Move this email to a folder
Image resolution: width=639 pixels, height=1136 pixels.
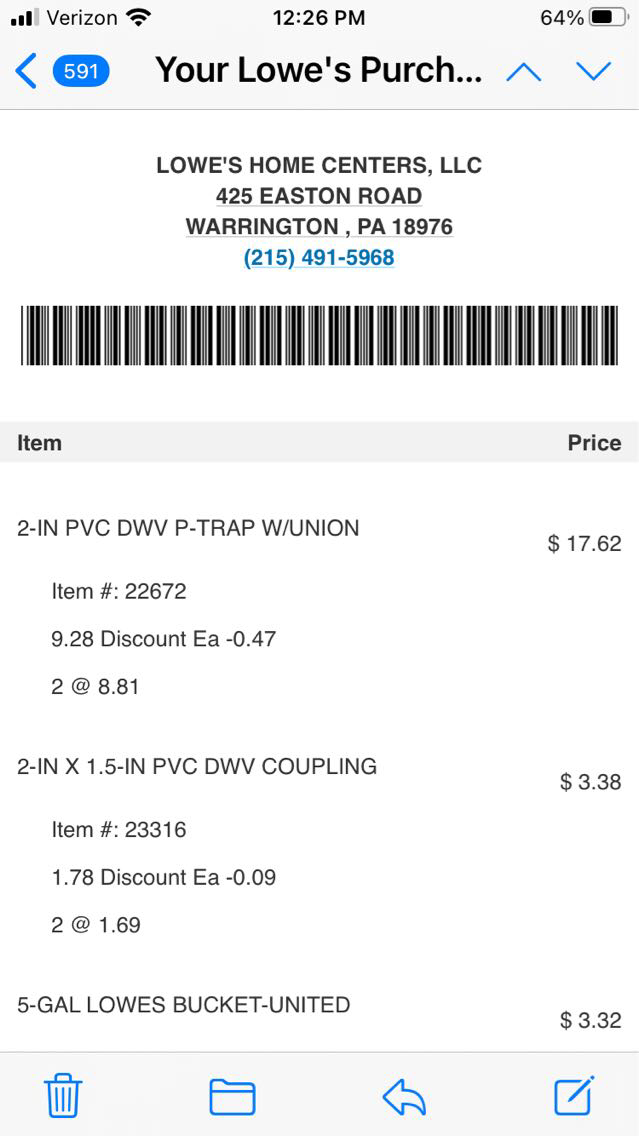coord(232,1096)
